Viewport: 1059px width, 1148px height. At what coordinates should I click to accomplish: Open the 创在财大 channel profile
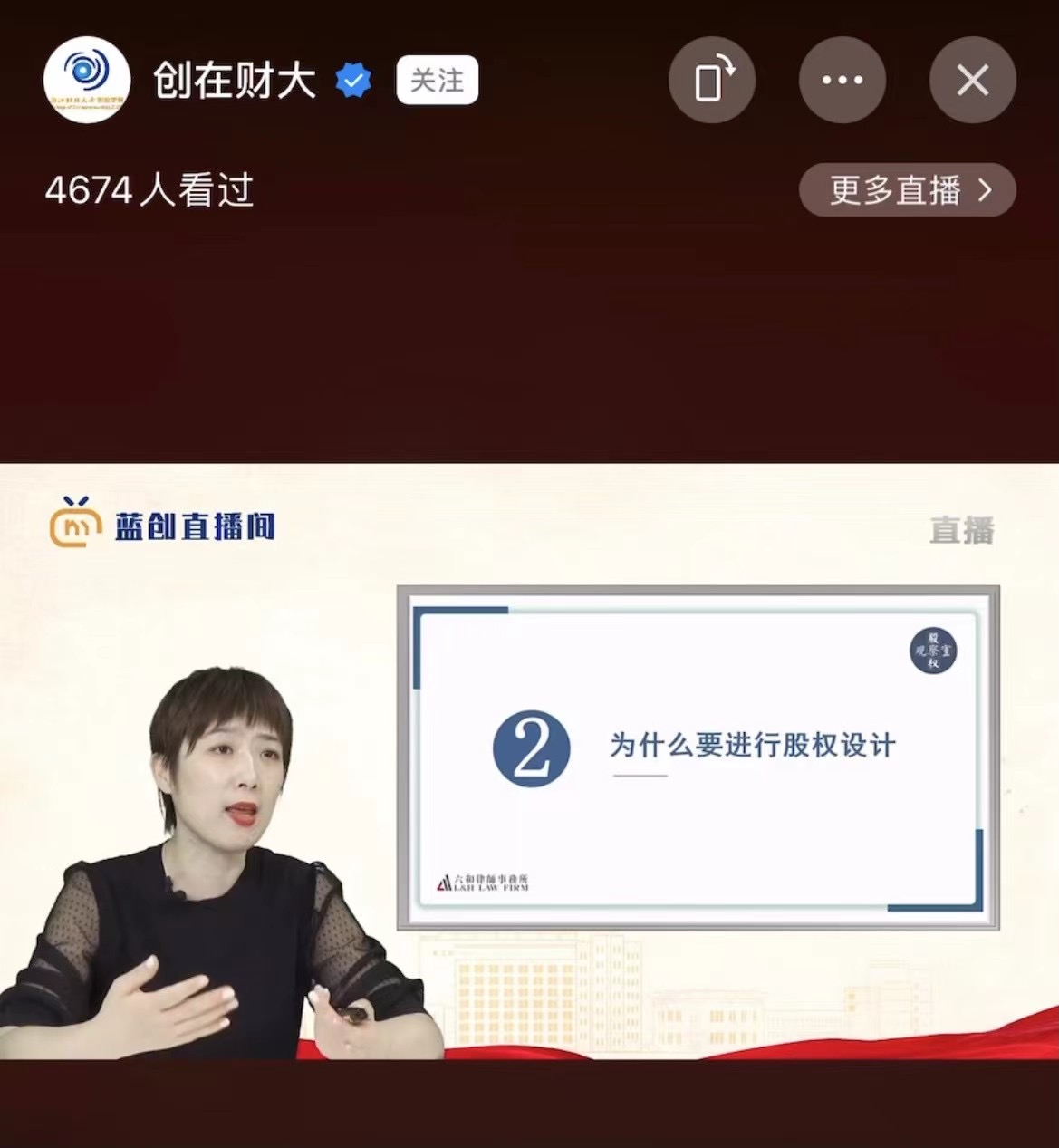pyautogui.click(x=87, y=80)
